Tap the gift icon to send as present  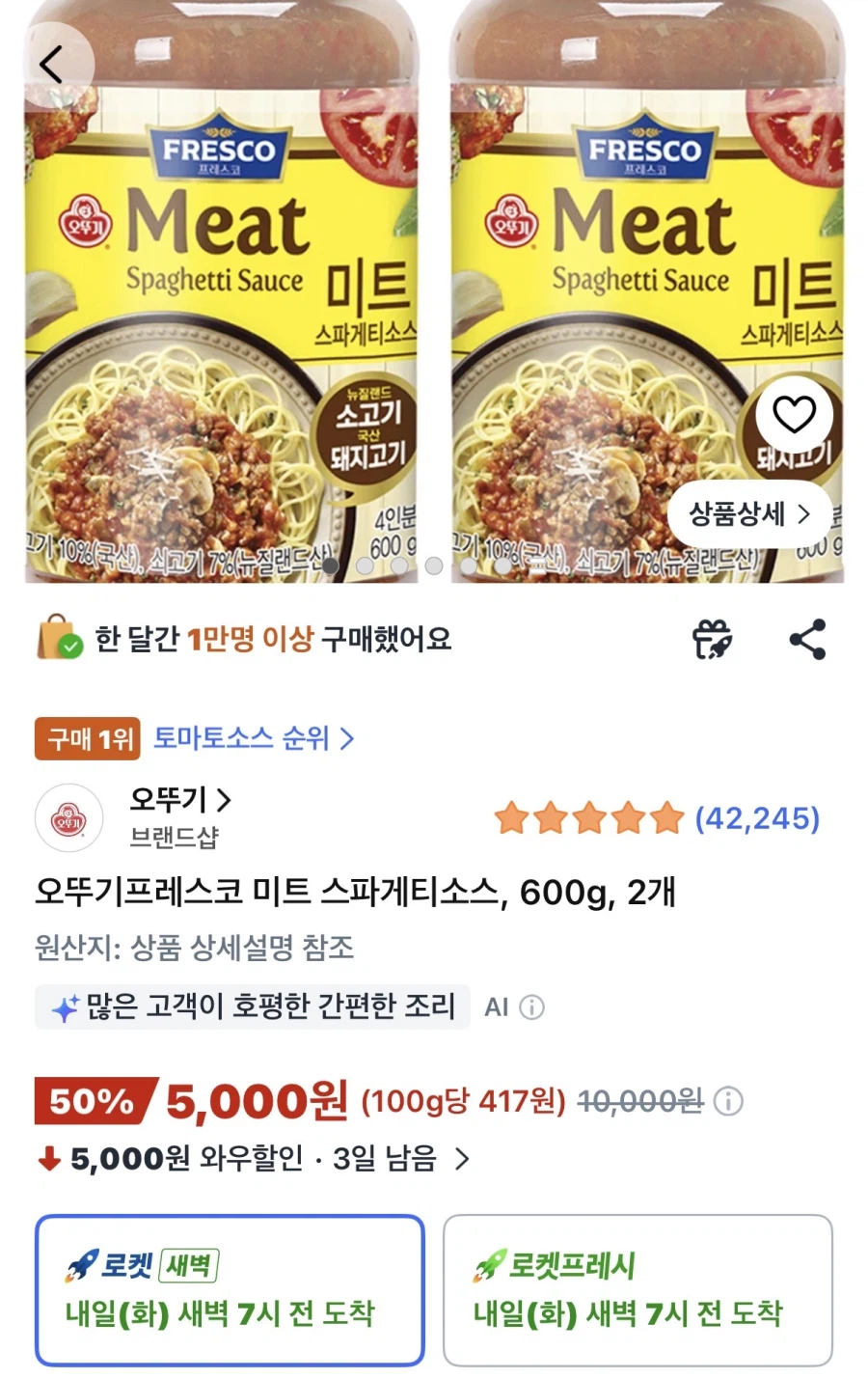click(713, 640)
